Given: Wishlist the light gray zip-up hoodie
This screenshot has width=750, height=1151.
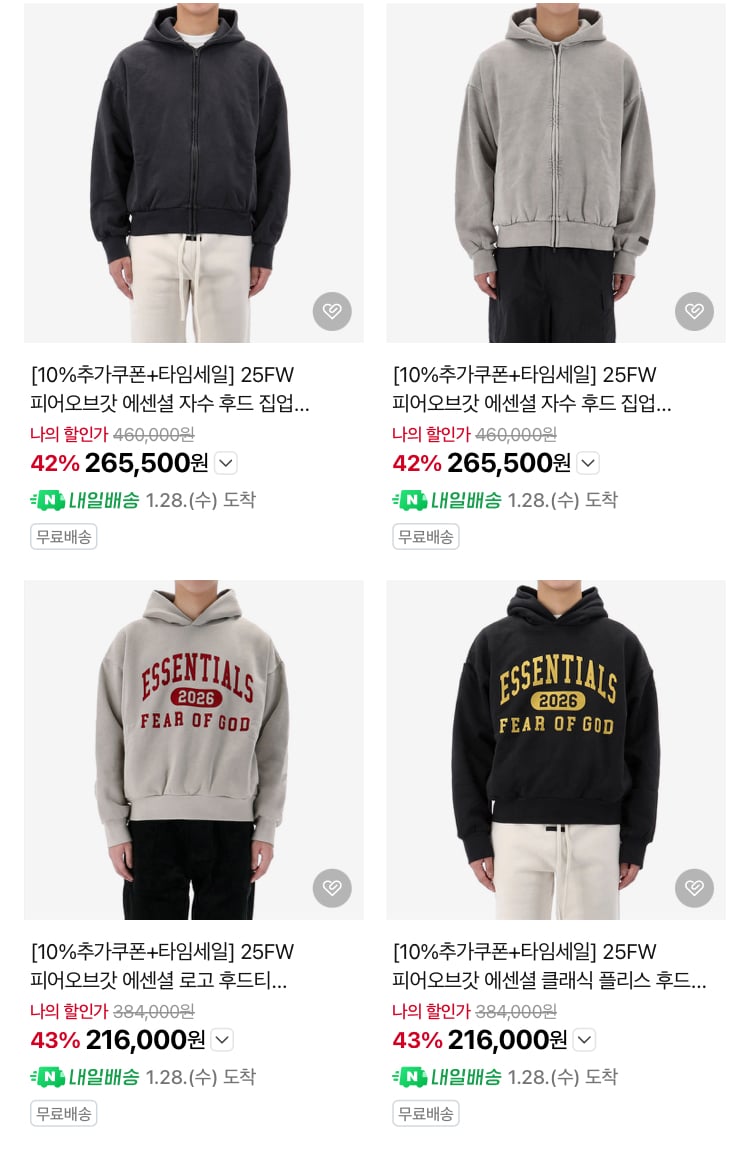Looking at the screenshot, I should coord(694,311).
